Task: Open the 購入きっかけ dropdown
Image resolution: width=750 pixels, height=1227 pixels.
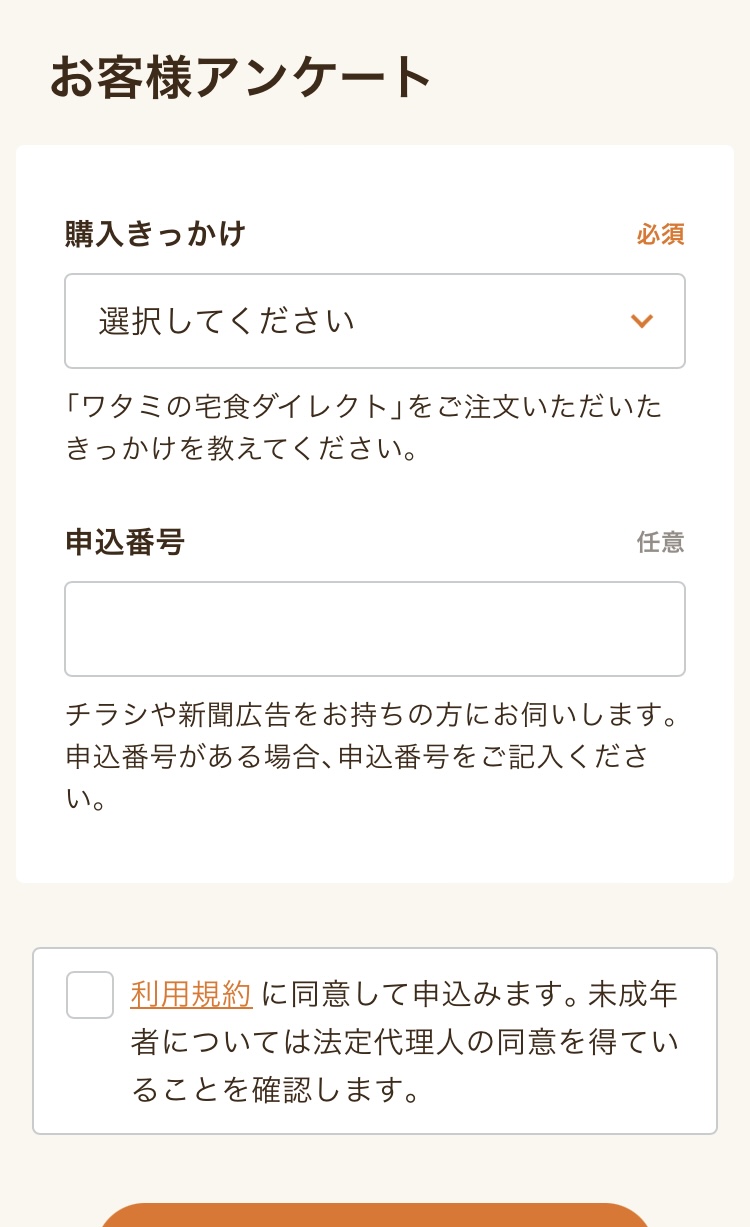Action: 374,321
